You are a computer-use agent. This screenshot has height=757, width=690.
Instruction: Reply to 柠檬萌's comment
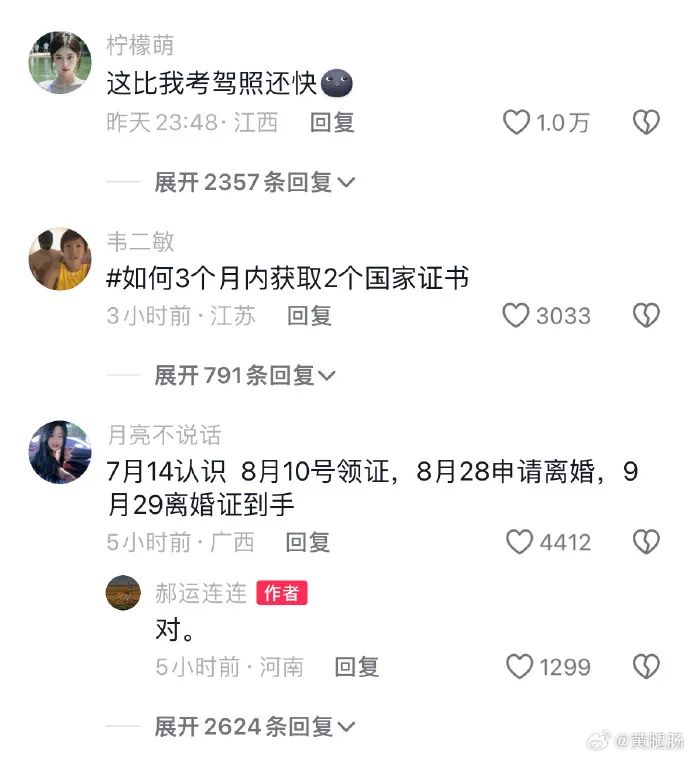click(332, 123)
